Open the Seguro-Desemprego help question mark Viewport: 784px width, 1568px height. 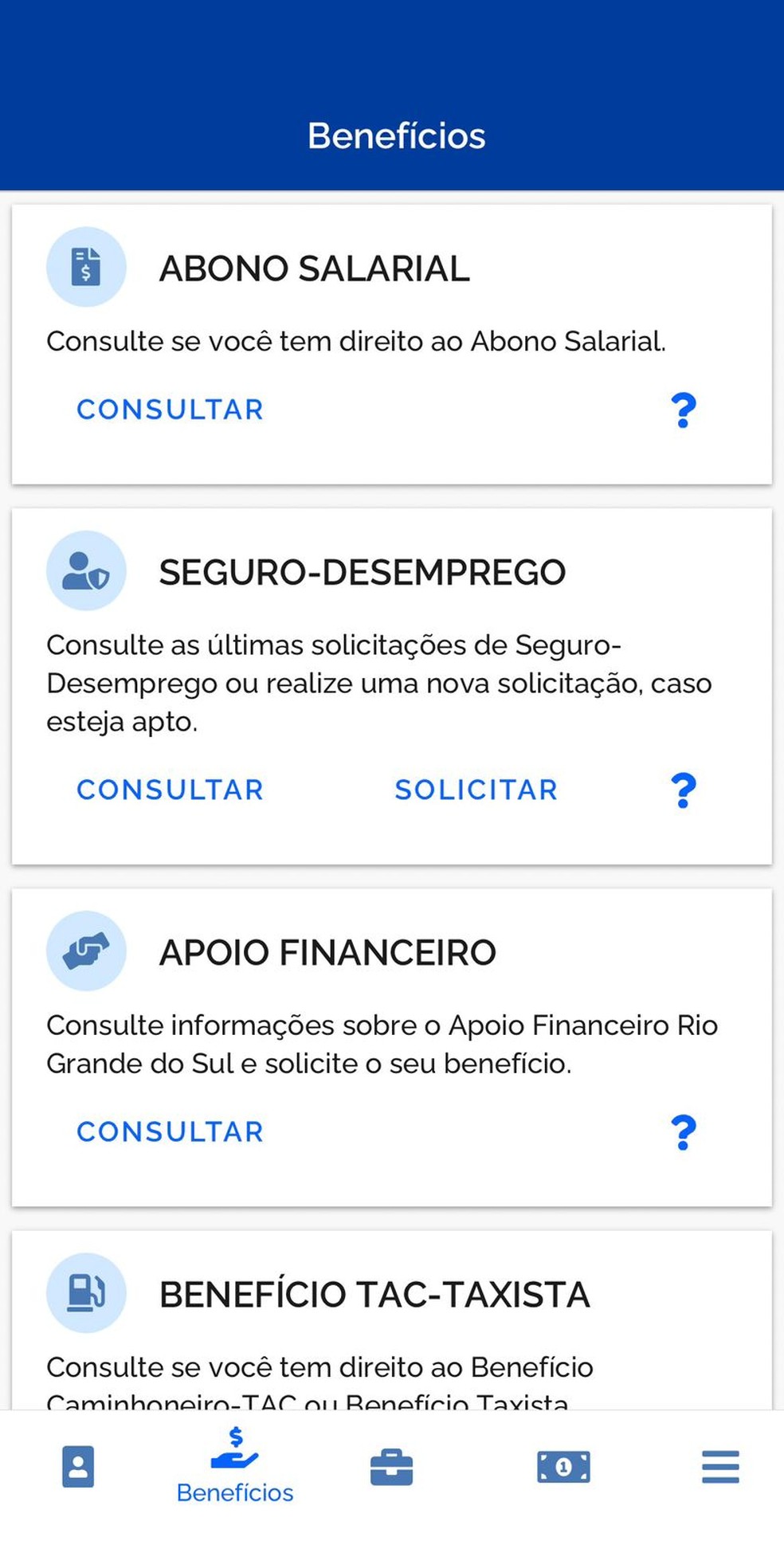tap(684, 790)
